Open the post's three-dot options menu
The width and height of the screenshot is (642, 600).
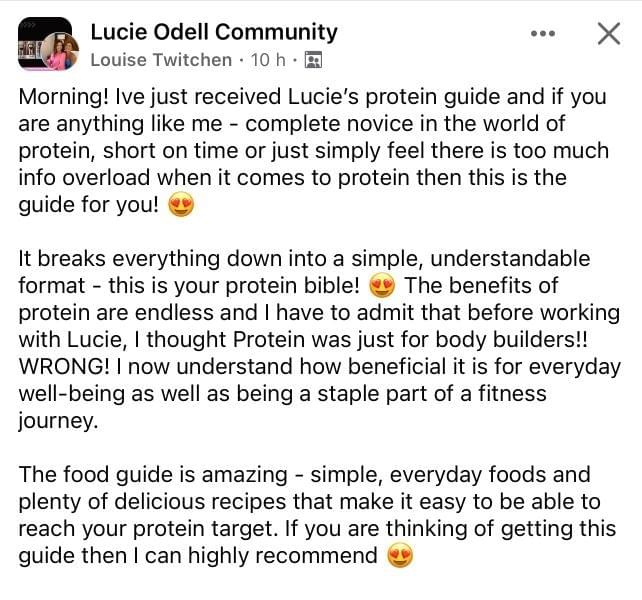coord(542,34)
